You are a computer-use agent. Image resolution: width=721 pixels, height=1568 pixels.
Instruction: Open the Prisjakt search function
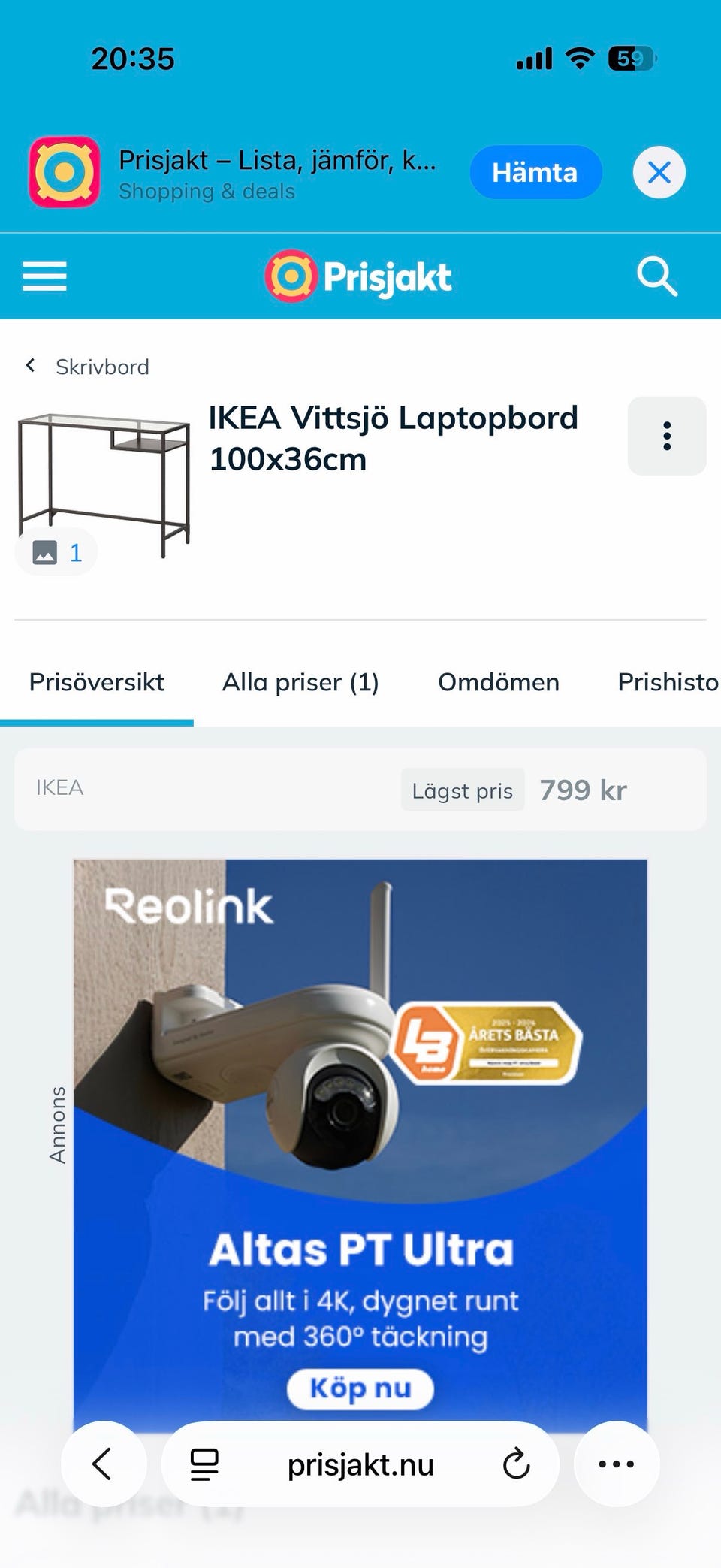[x=657, y=276]
